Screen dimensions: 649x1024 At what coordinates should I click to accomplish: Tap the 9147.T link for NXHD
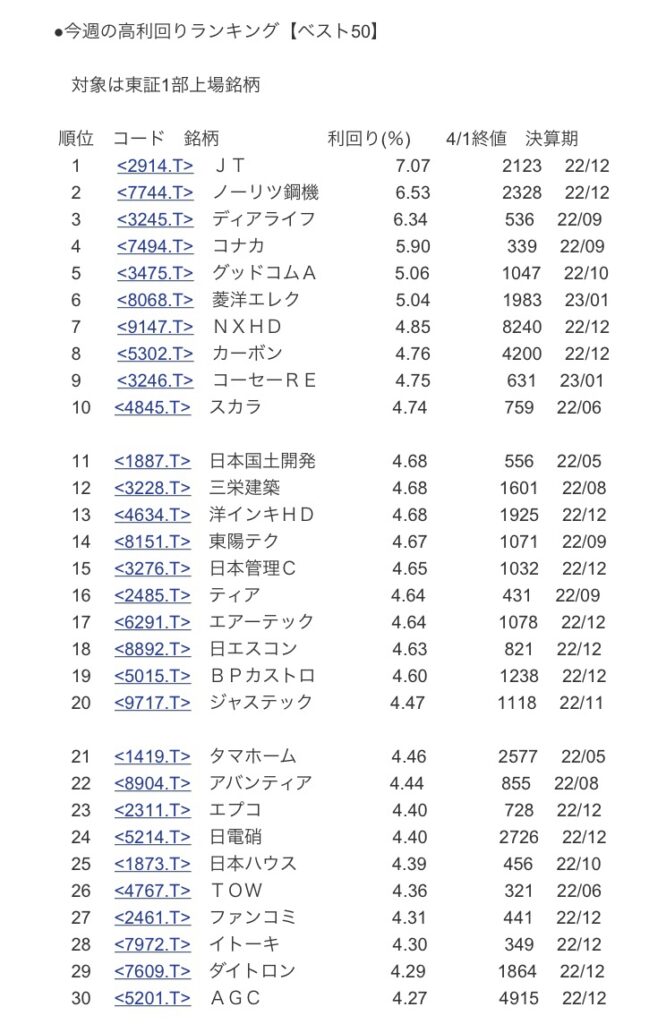tap(154, 327)
